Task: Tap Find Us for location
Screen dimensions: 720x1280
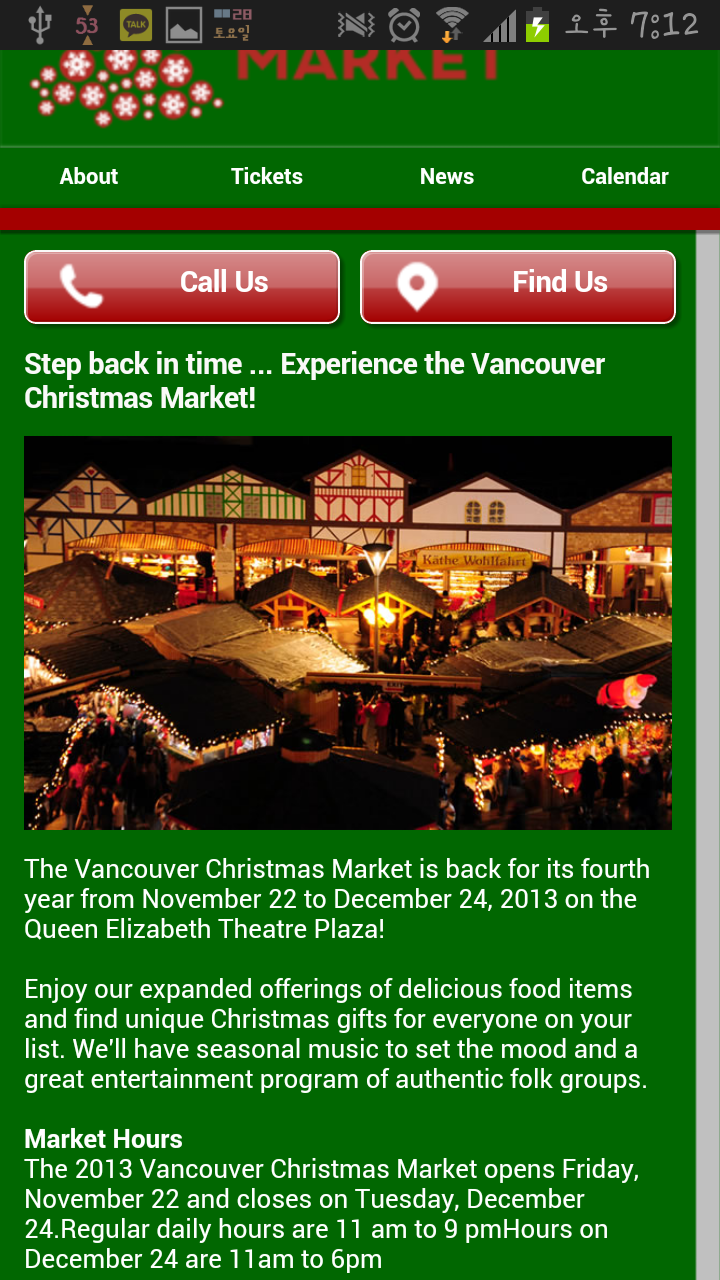Action: pyautogui.click(x=518, y=287)
